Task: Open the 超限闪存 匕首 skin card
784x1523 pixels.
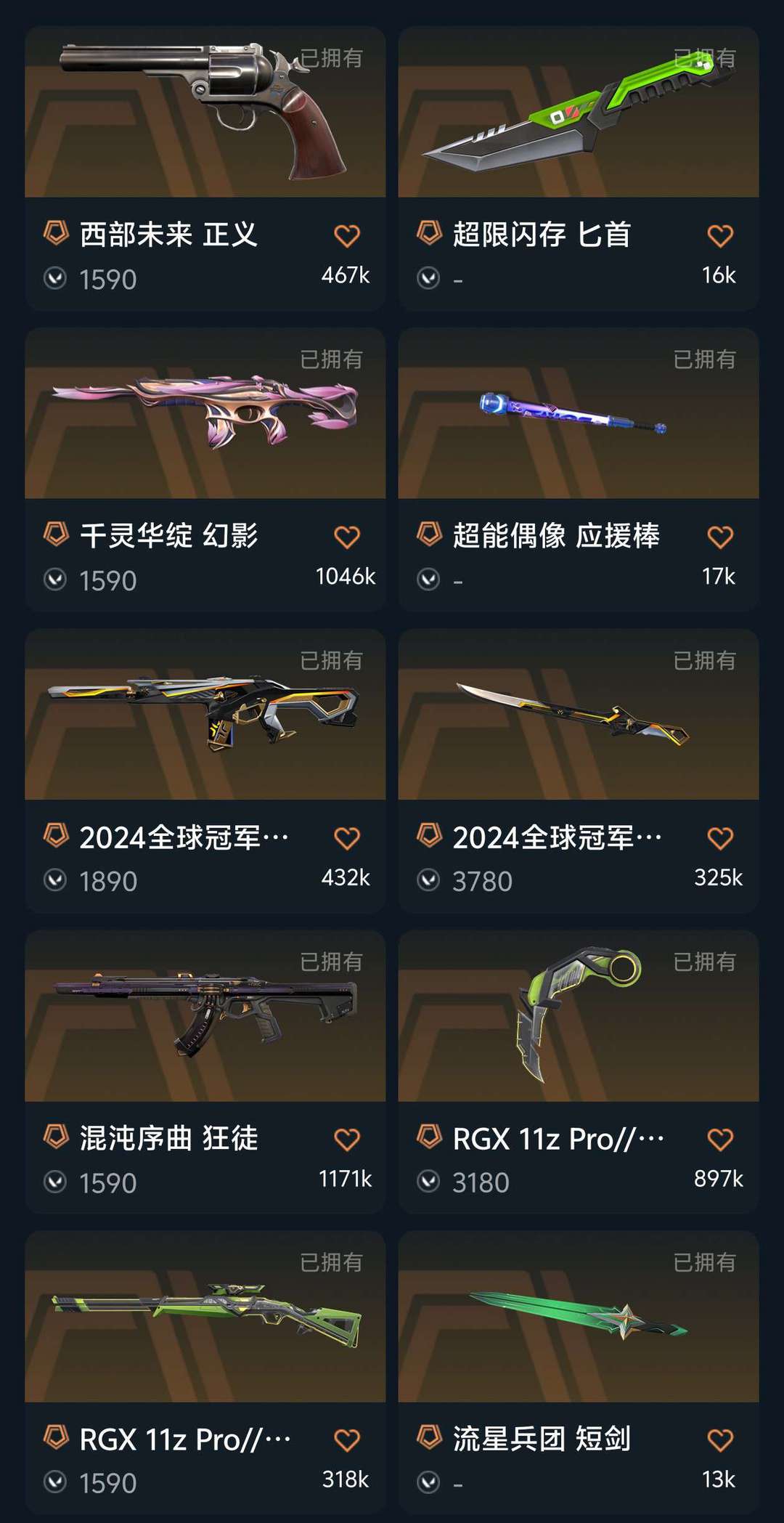Action: (x=579, y=168)
